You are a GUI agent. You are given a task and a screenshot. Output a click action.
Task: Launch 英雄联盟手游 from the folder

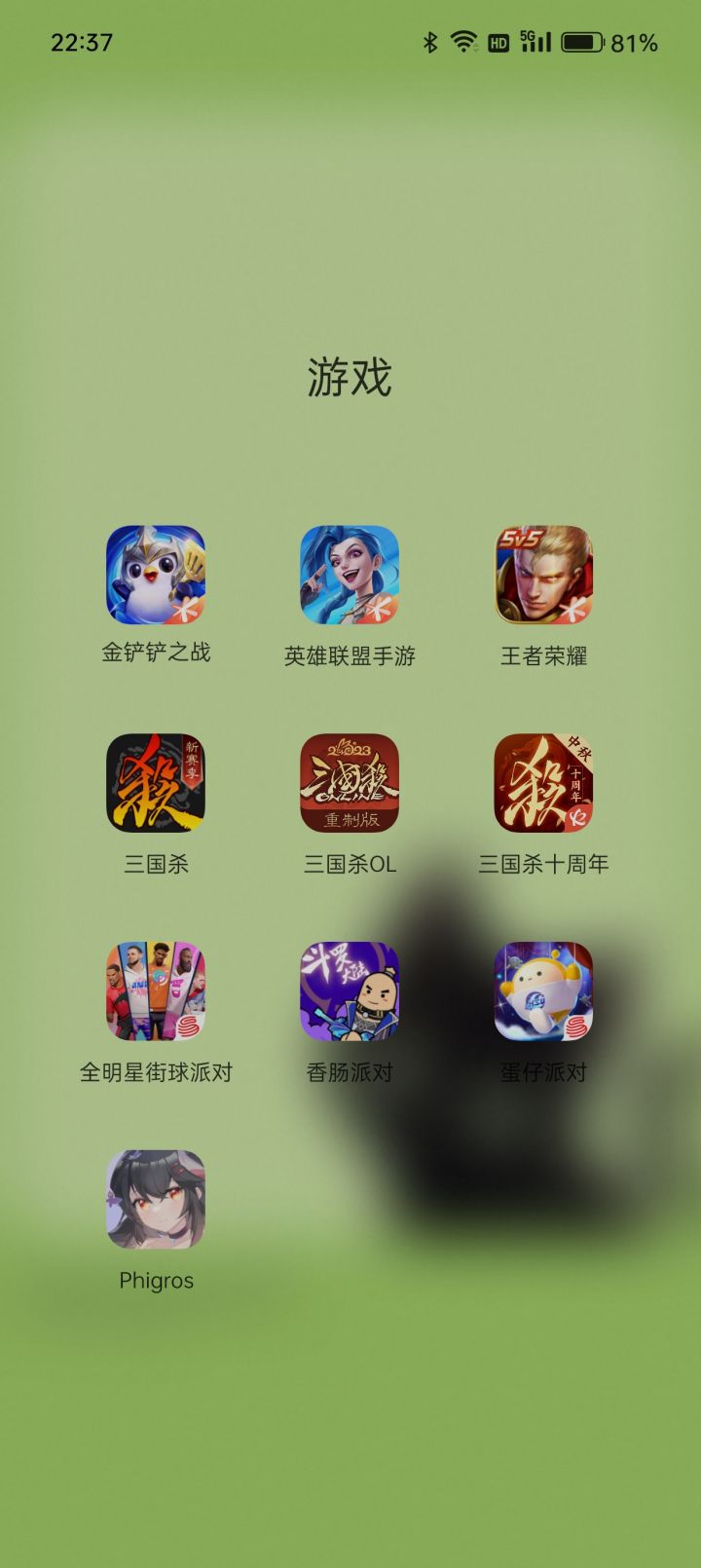point(350,577)
